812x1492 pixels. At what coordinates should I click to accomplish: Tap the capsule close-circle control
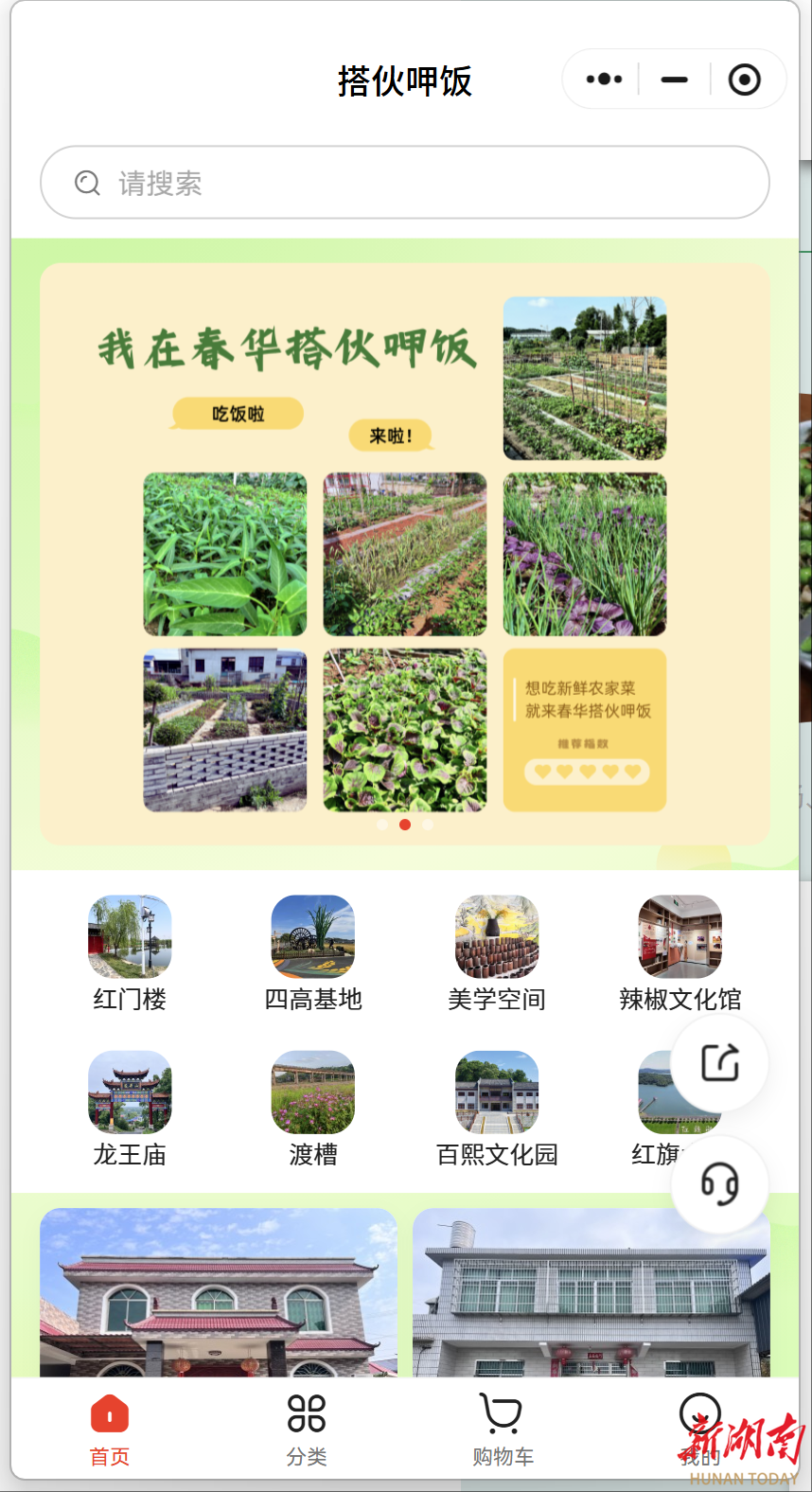pyautogui.click(x=743, y=80)
